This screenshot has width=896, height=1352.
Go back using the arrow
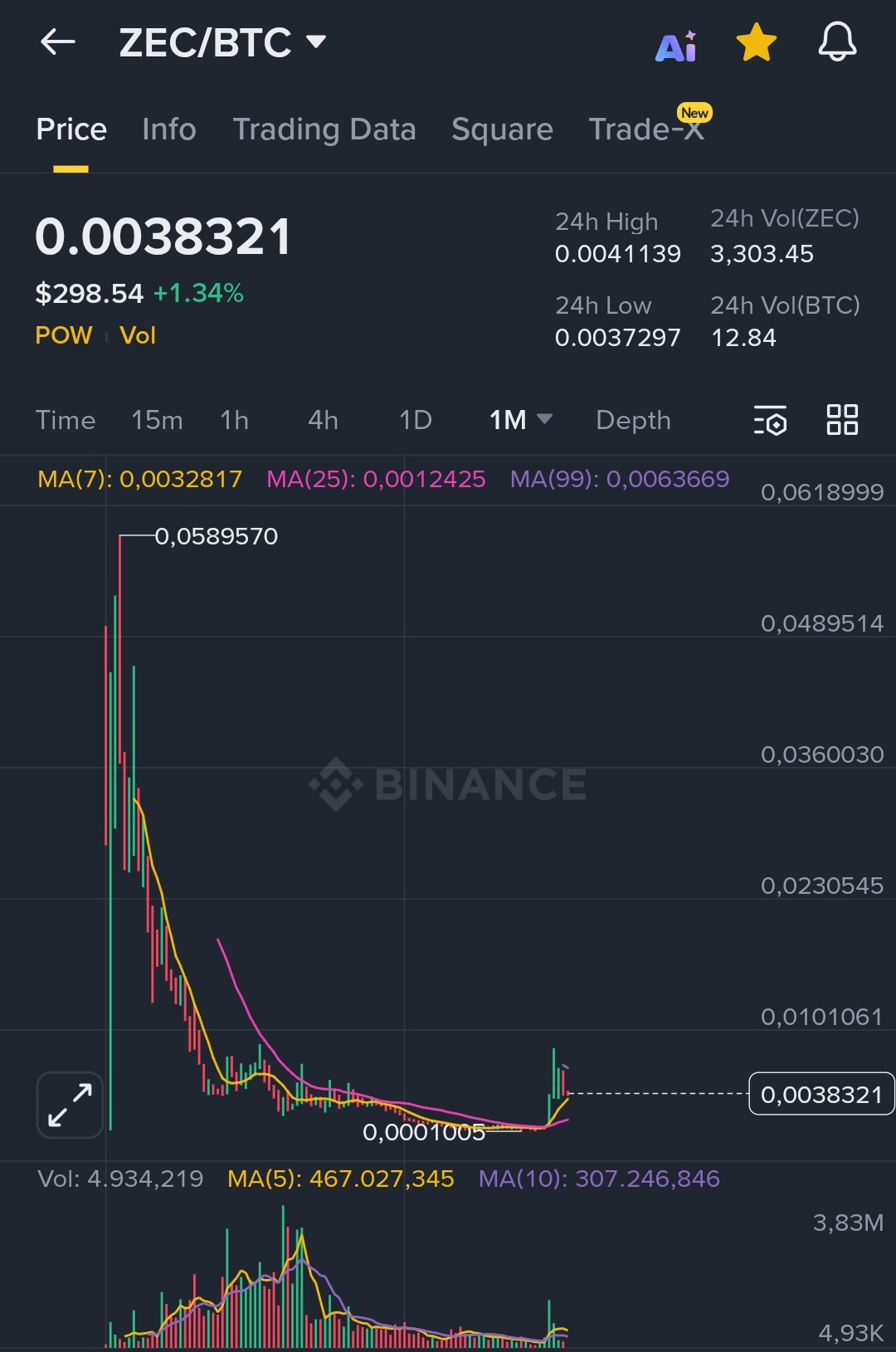click(x=57, y=41)
